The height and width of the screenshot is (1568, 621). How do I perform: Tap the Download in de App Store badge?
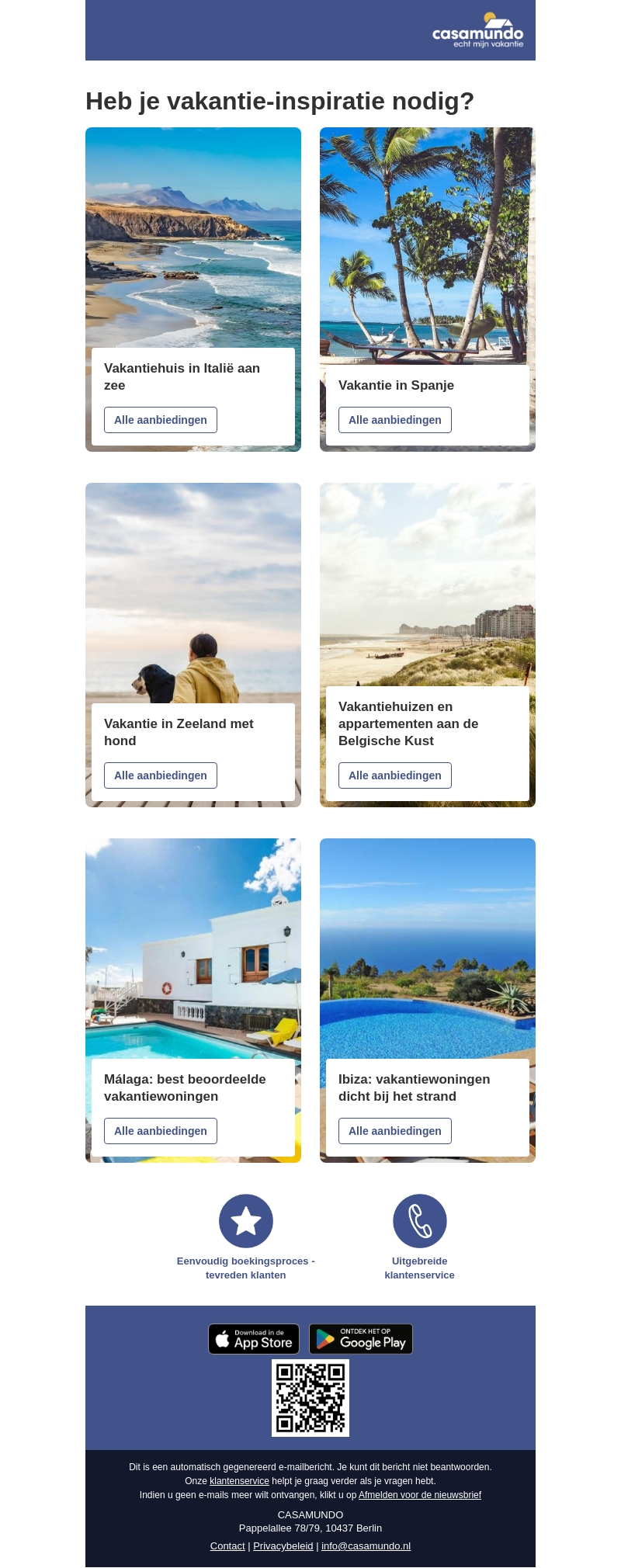point(254,1339)
